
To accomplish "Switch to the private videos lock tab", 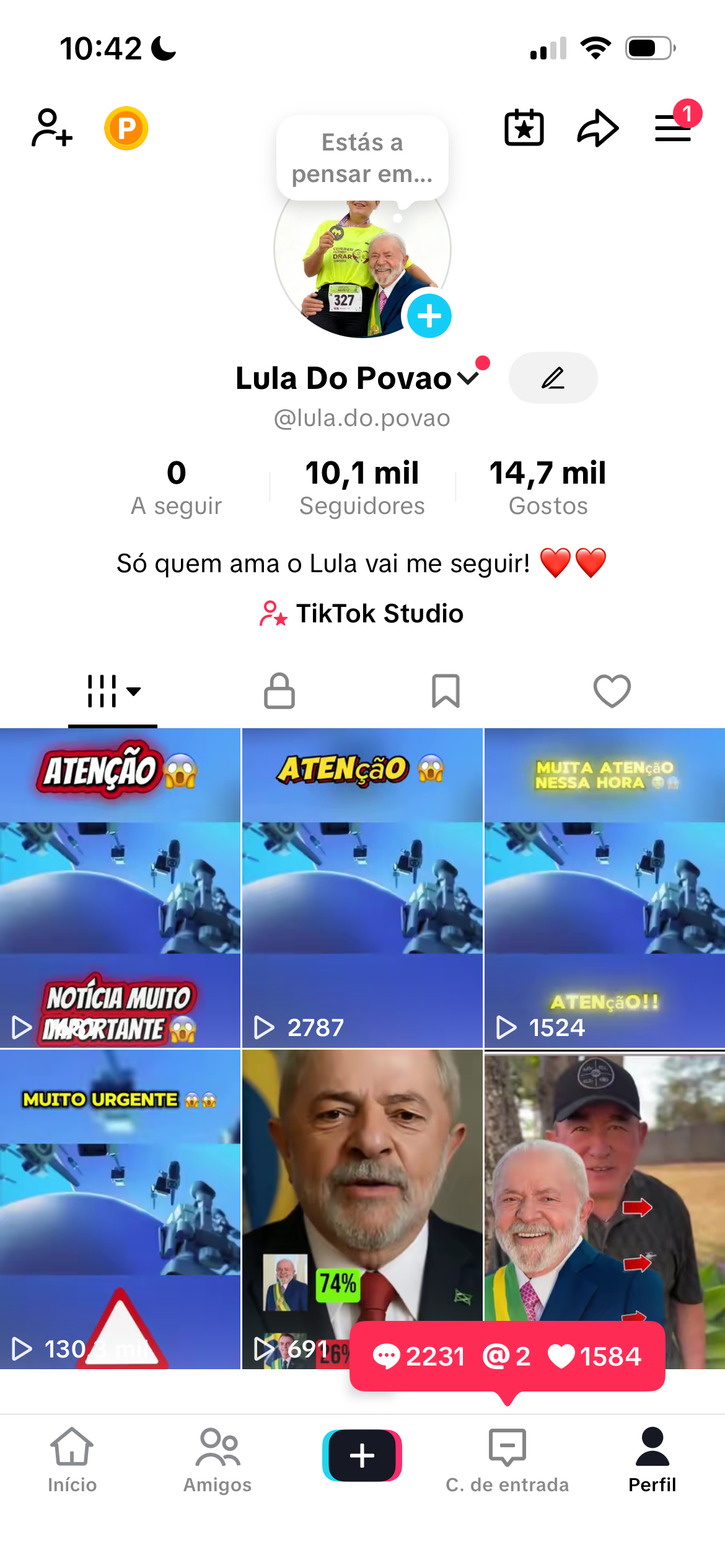I will 279,690.
